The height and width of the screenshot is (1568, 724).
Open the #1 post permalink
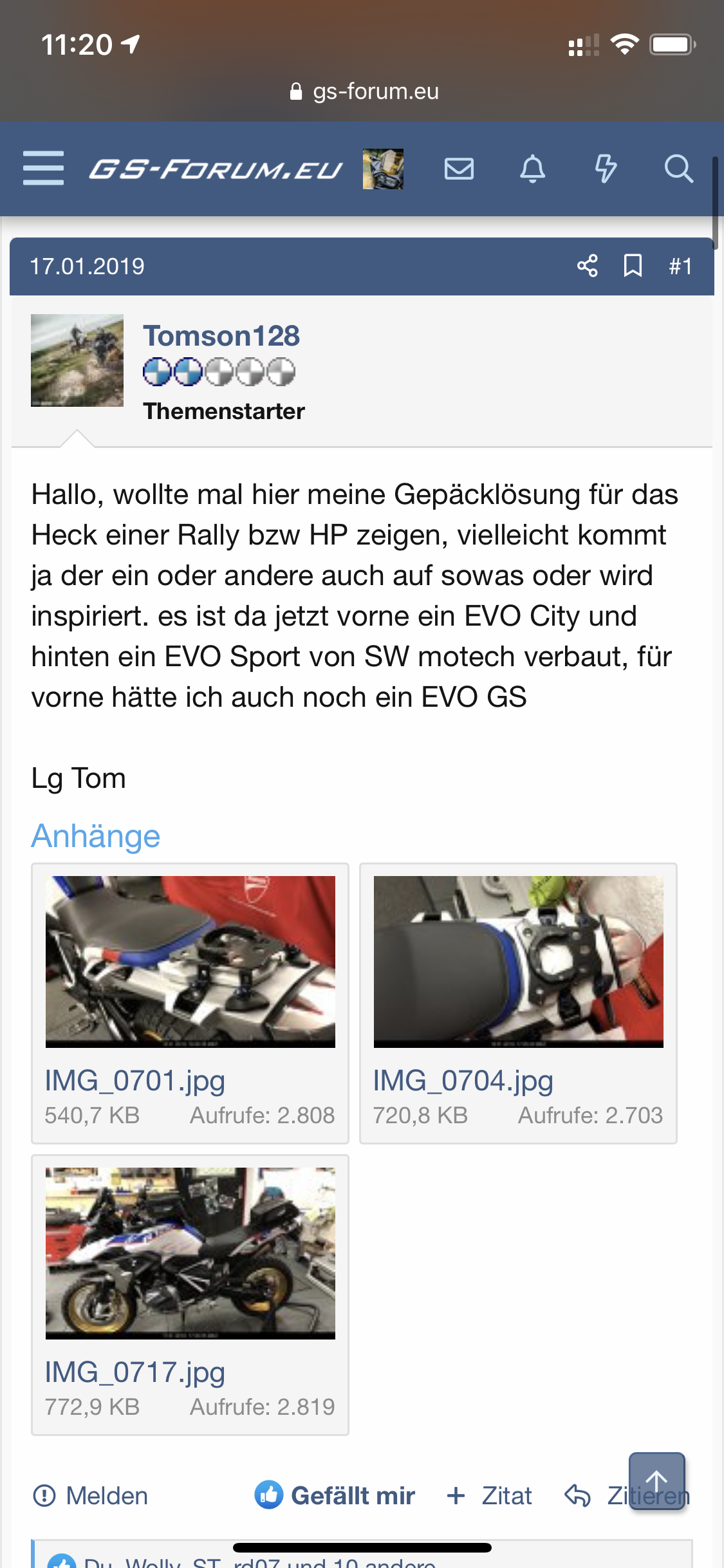point(680,266)
